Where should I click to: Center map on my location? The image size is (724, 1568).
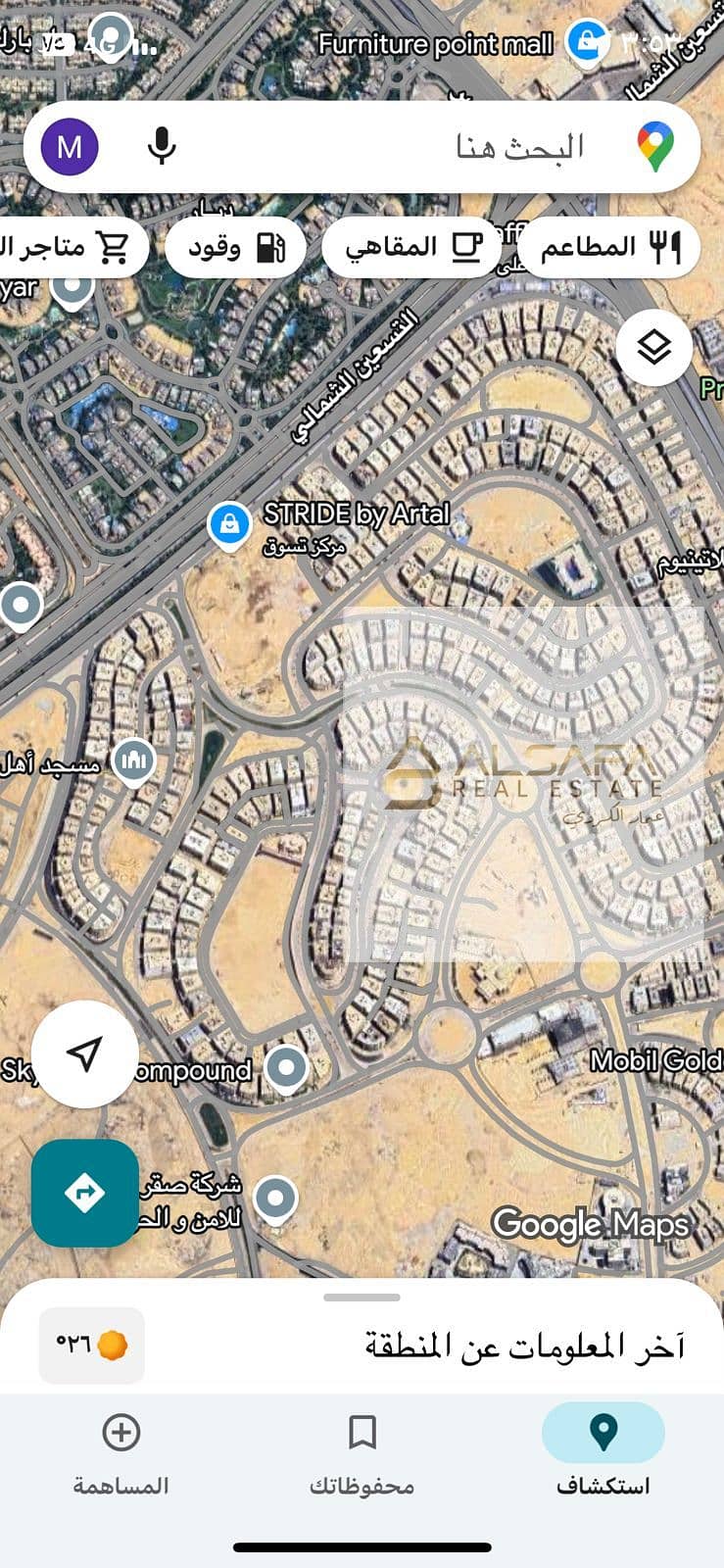[x=85, y=1053]
